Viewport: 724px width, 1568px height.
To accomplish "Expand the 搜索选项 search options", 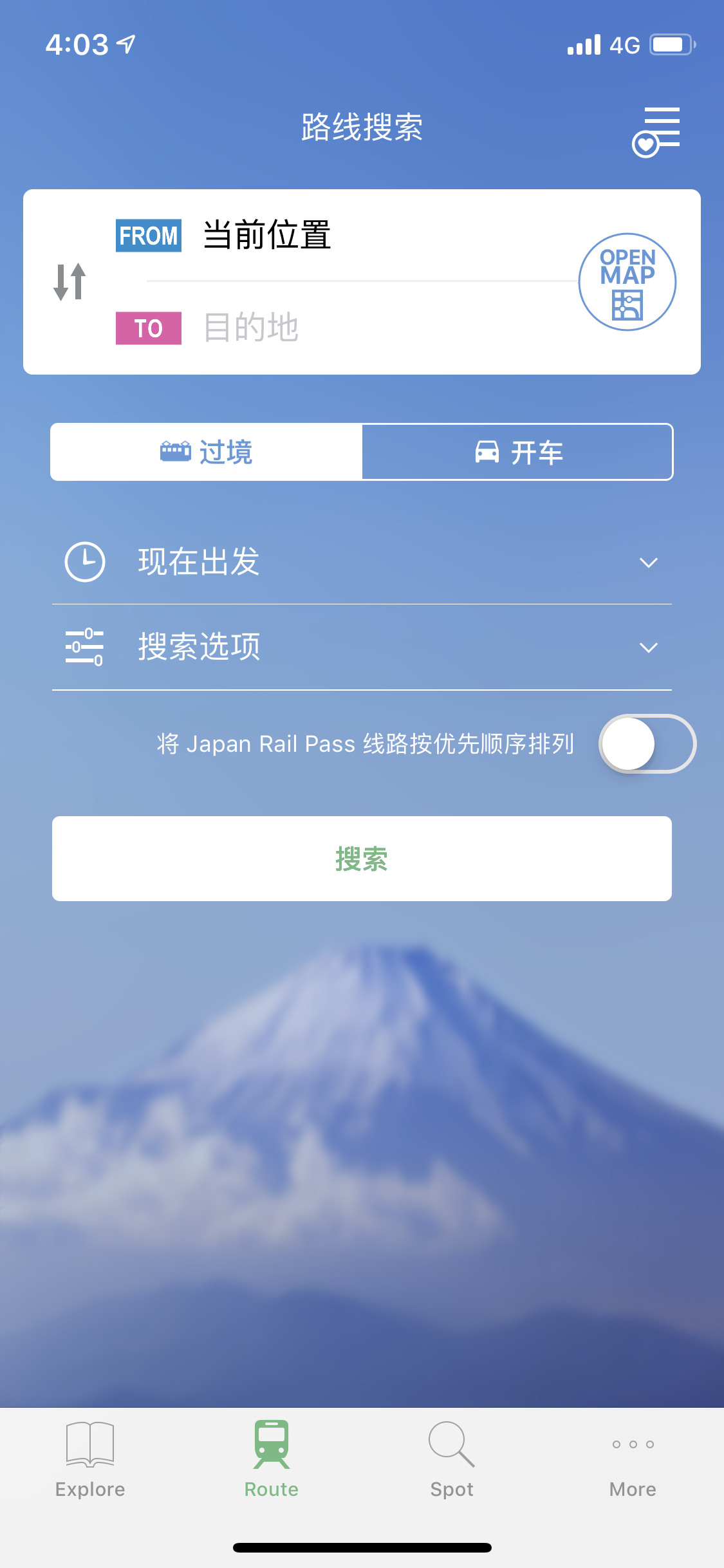I will [x=361, y=647].
